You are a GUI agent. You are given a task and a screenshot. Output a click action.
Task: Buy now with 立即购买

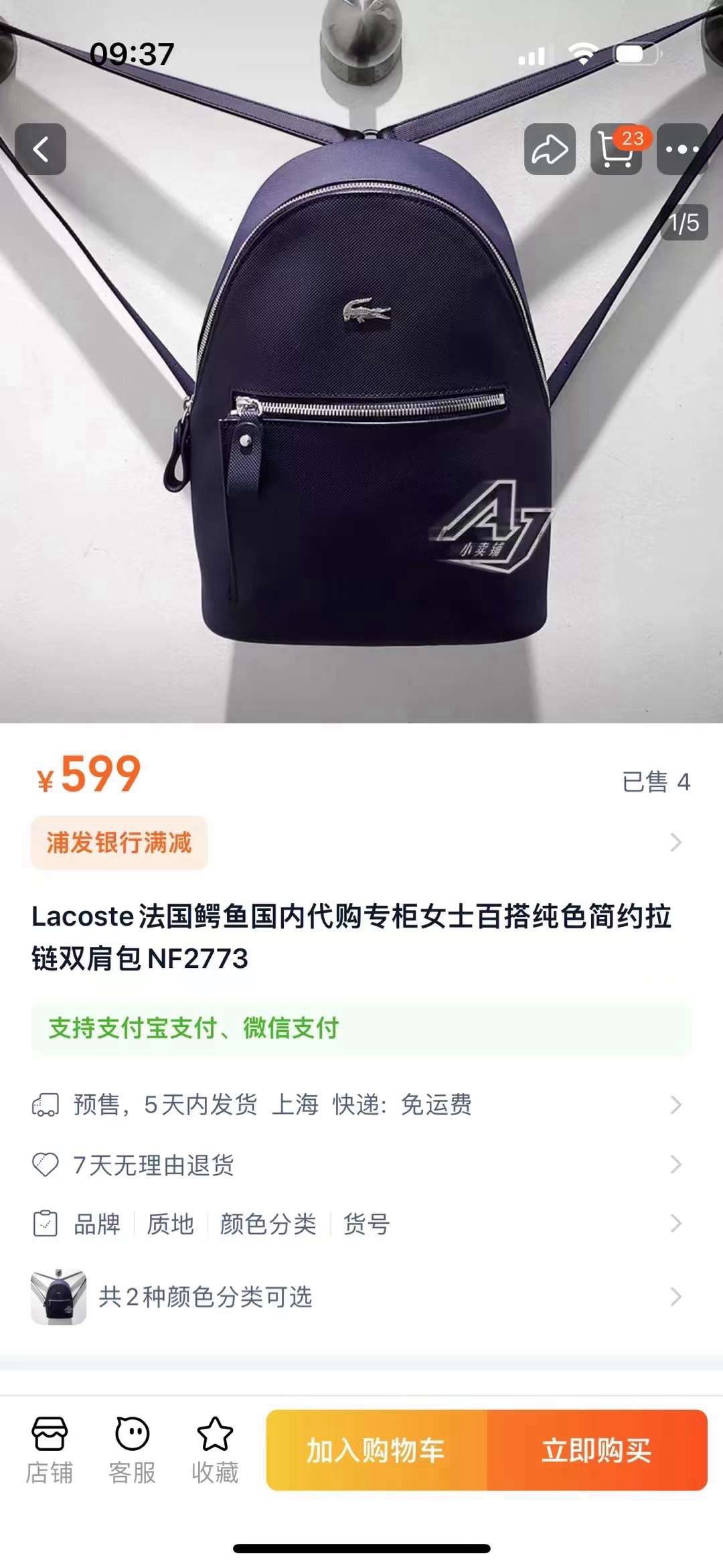[596, 1450]
